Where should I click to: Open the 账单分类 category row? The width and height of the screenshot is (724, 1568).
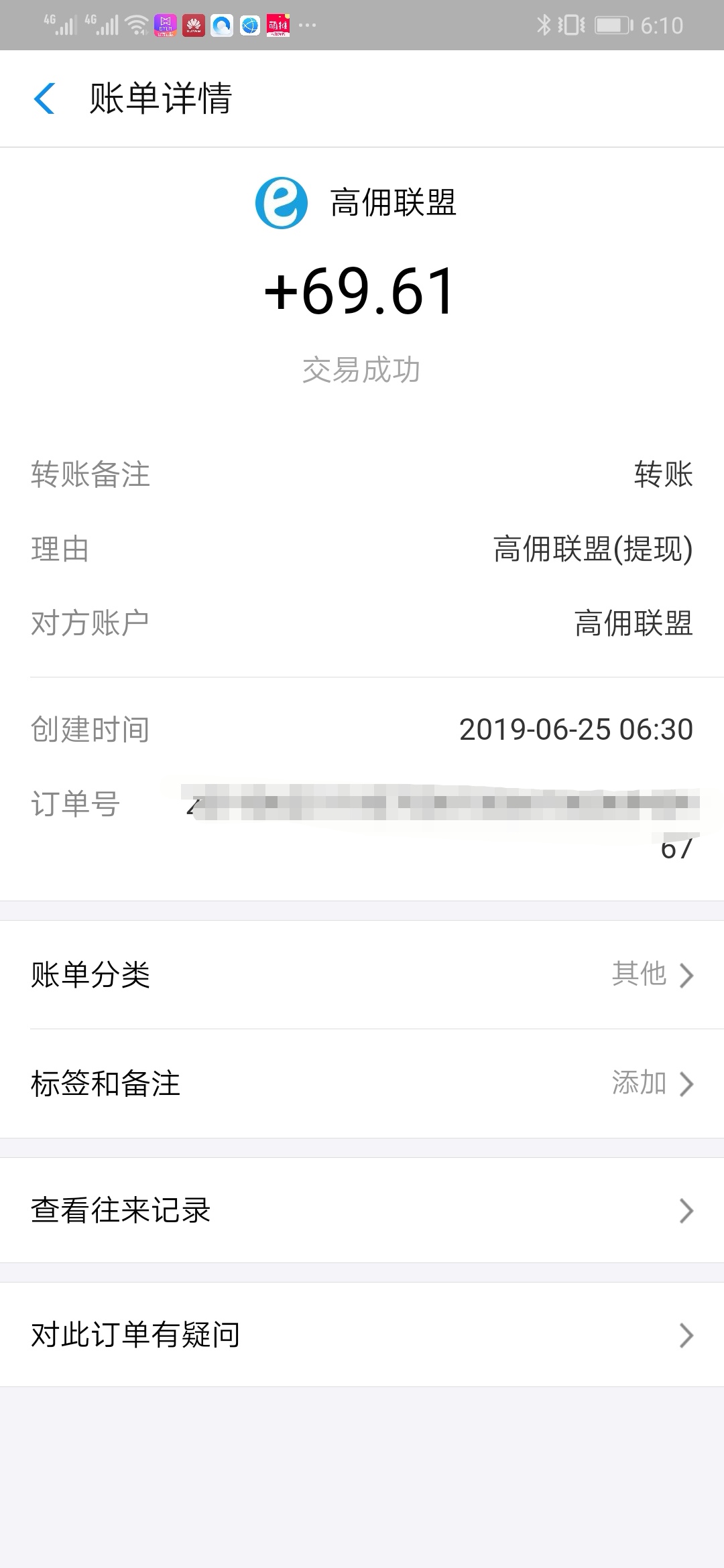[x=362, y=975]
